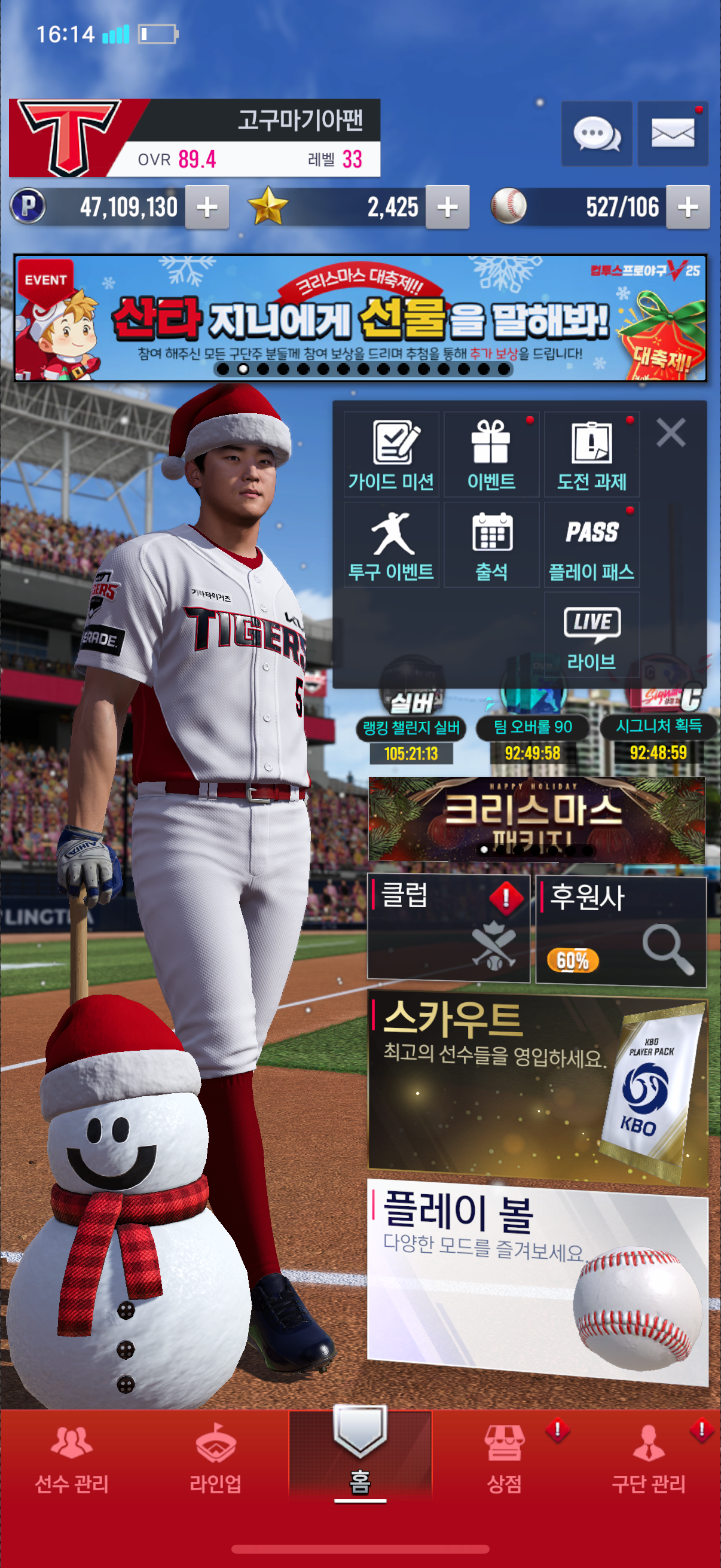This screenshot has width=721, height=1568.
Task: Open the 출석 attendance calendar
Action: (x=491, y=545)
